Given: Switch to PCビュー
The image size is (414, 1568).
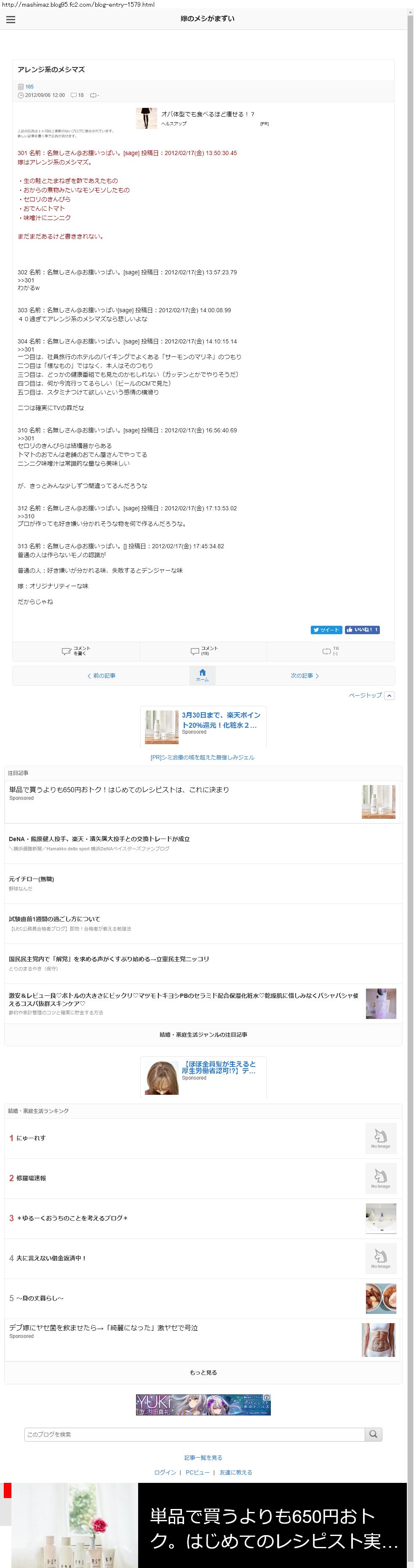Looking at the screenshot, I should [198, 1472].
